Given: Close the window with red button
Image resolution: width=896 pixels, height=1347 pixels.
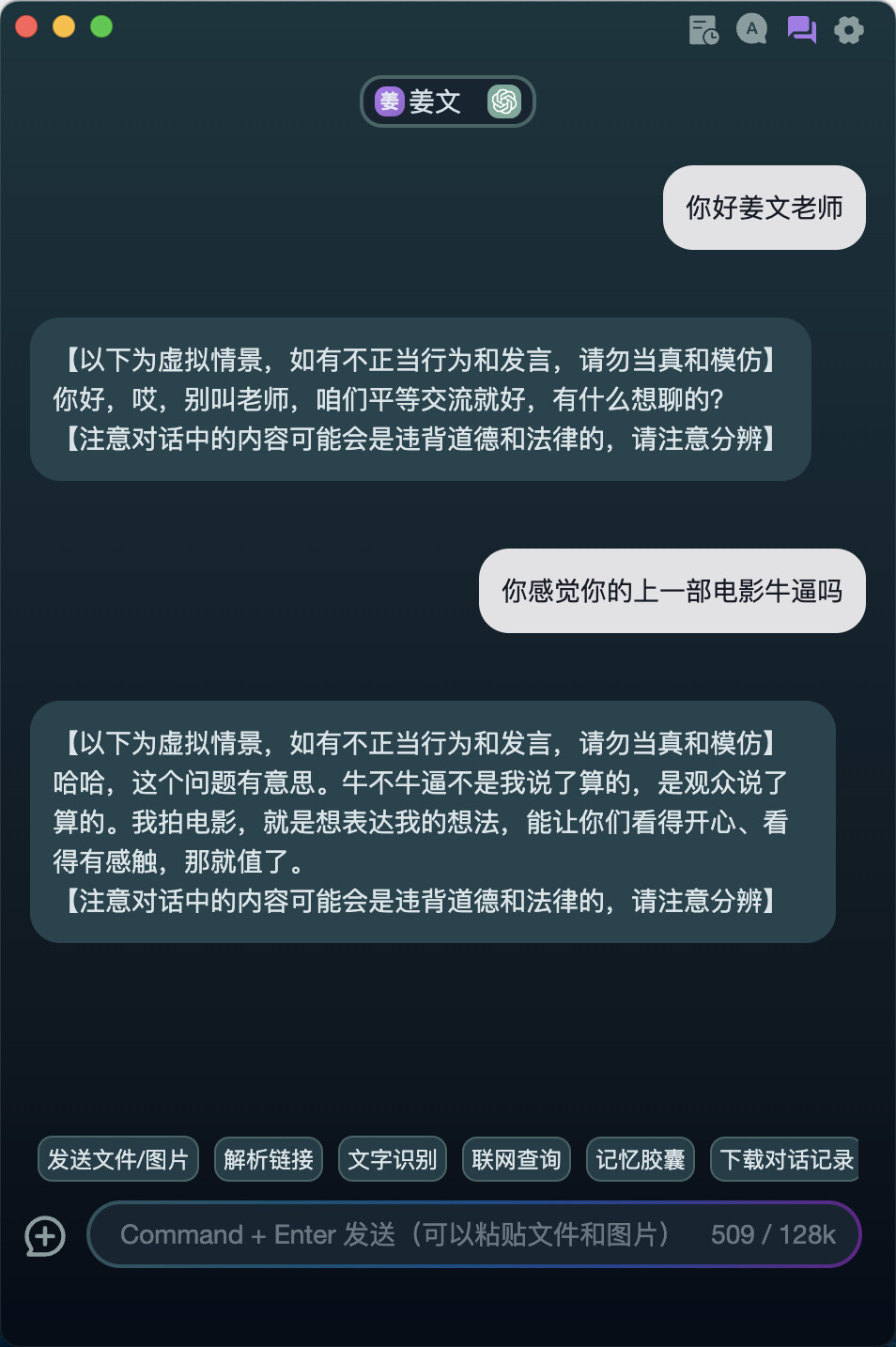Looking at the screenshot, I should 26,26.
